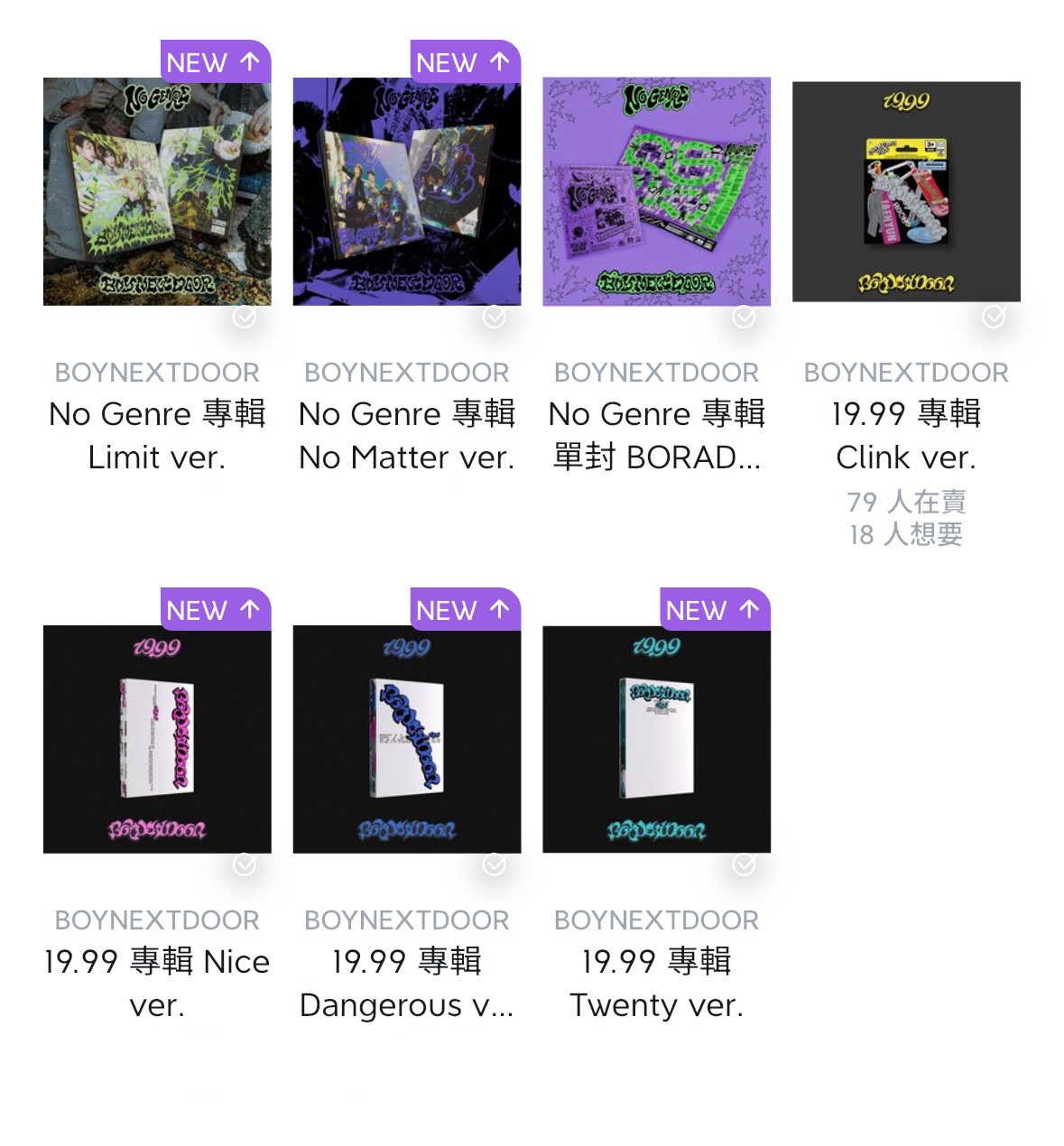Open the 19.99 專輯 Clink ver. listing title
The height and width of the screenshot is (1146, 1064).
click(906, 435)
